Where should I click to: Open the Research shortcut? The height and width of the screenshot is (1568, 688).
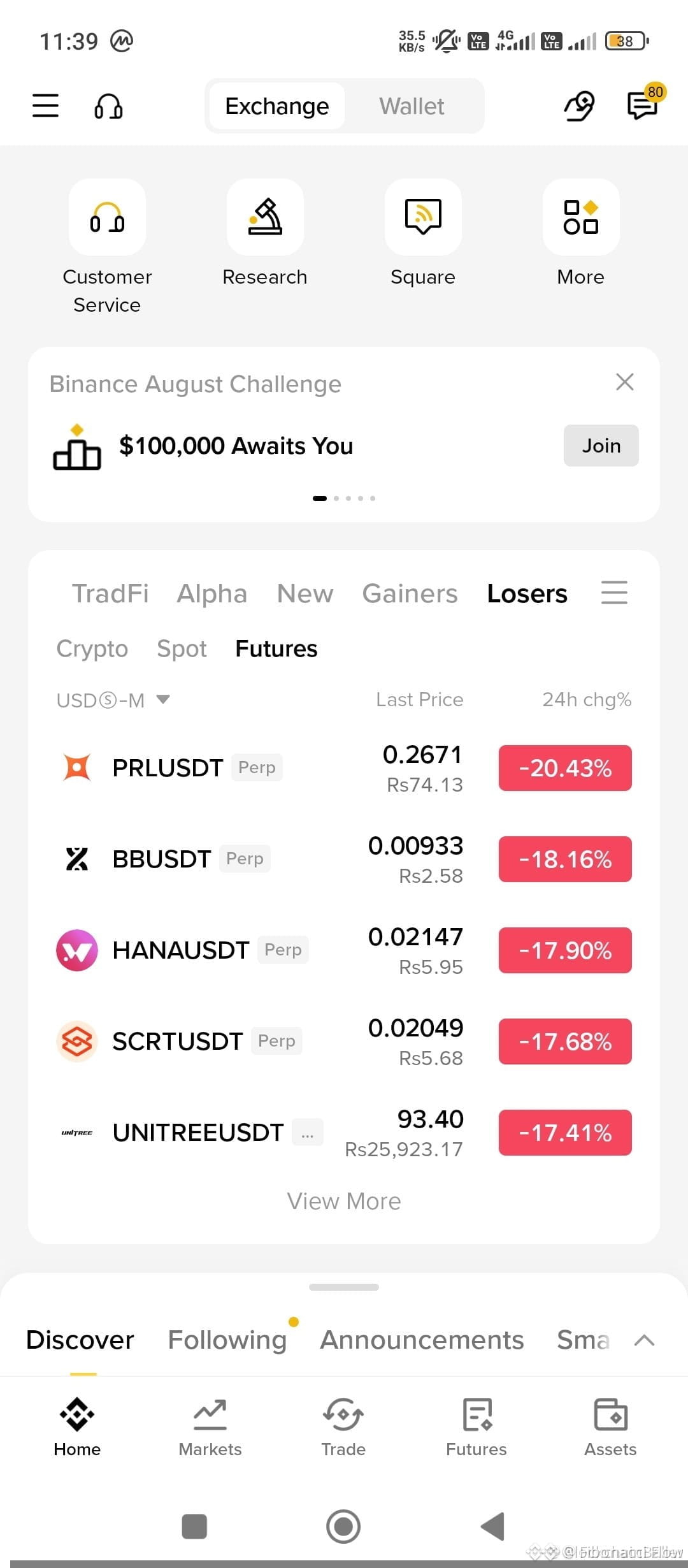point(265,233)
